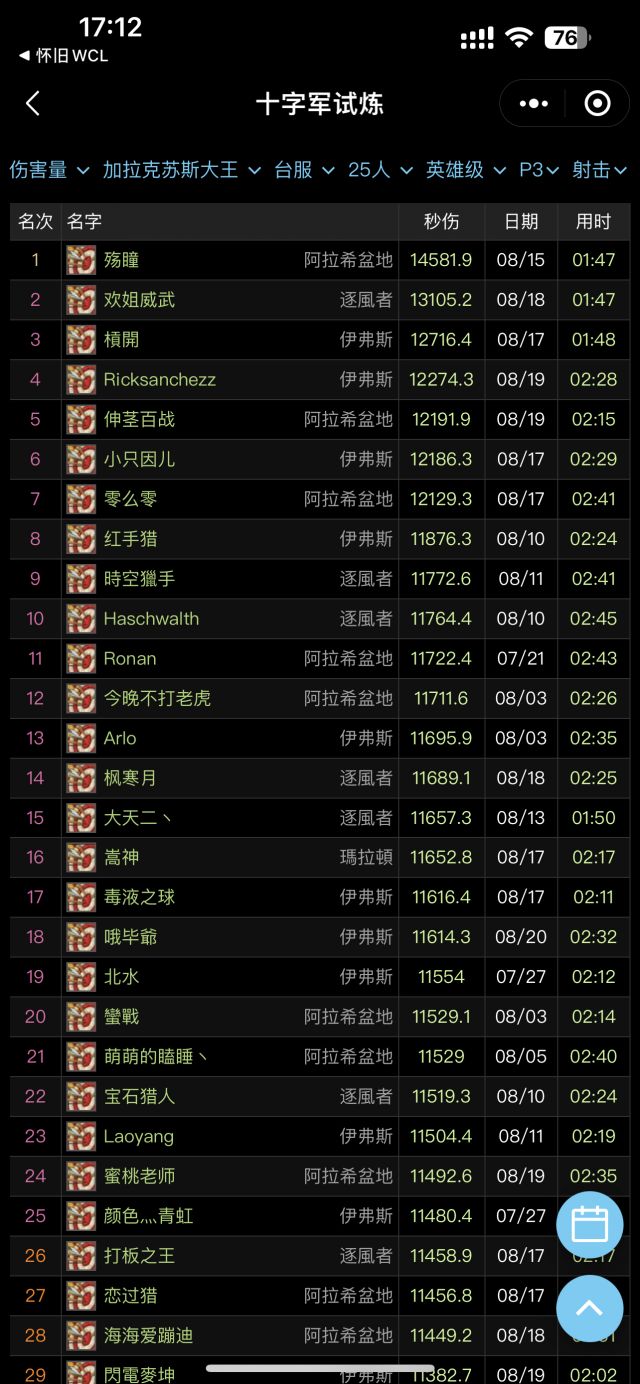Return to 怀旧WCL via status bar link

pos(63,56)
